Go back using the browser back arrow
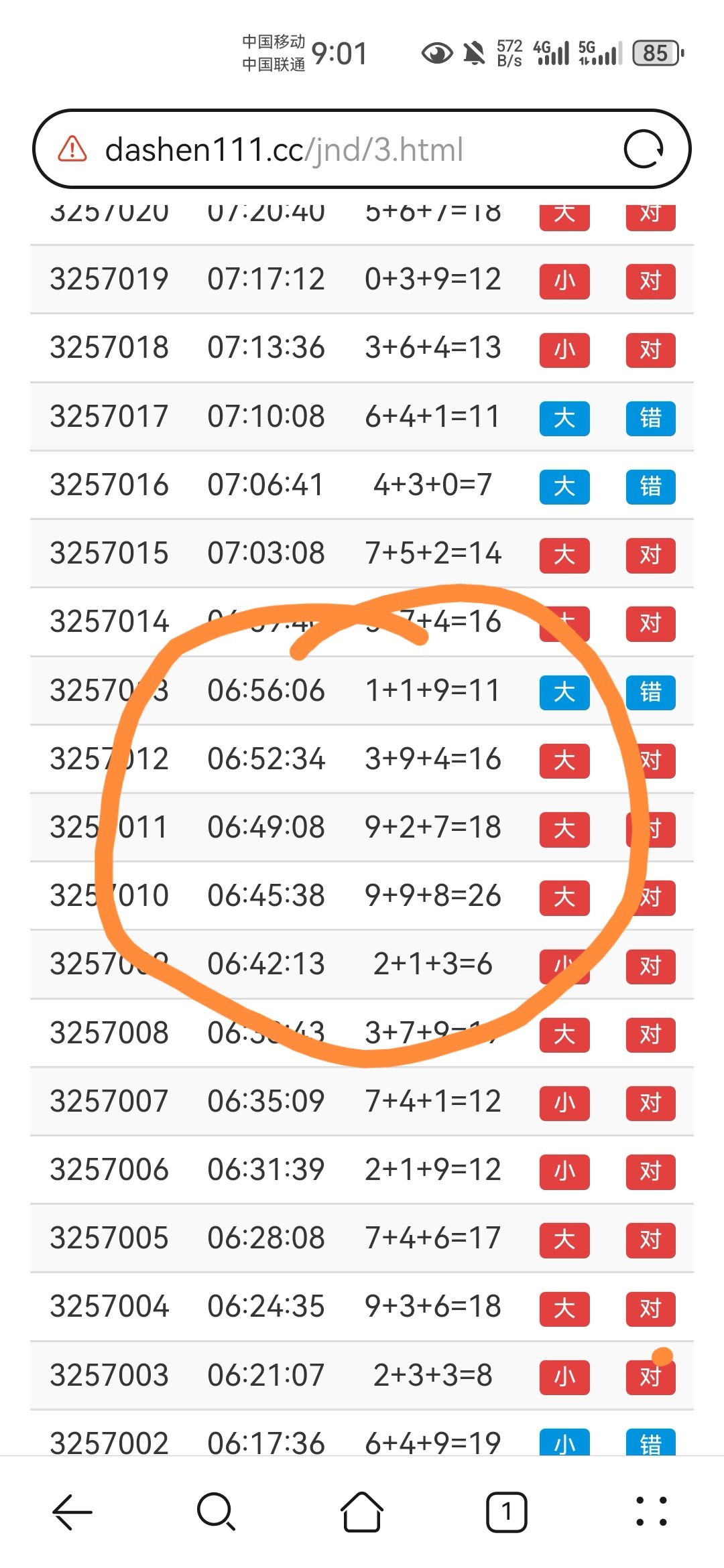This screenshot has height=1568, width=724. pyautogui.click(x=72, y=1512)
